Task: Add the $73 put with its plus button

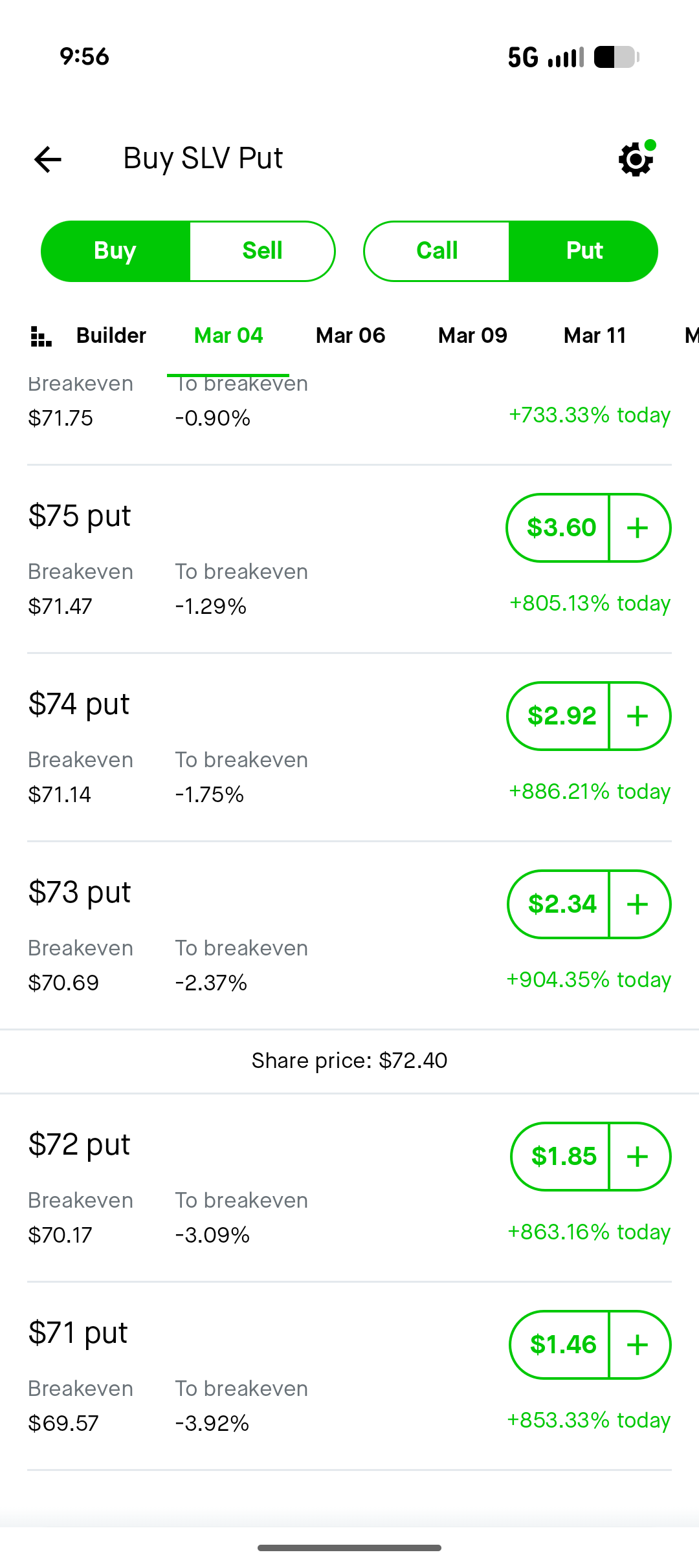Action: tap(639, 904)
